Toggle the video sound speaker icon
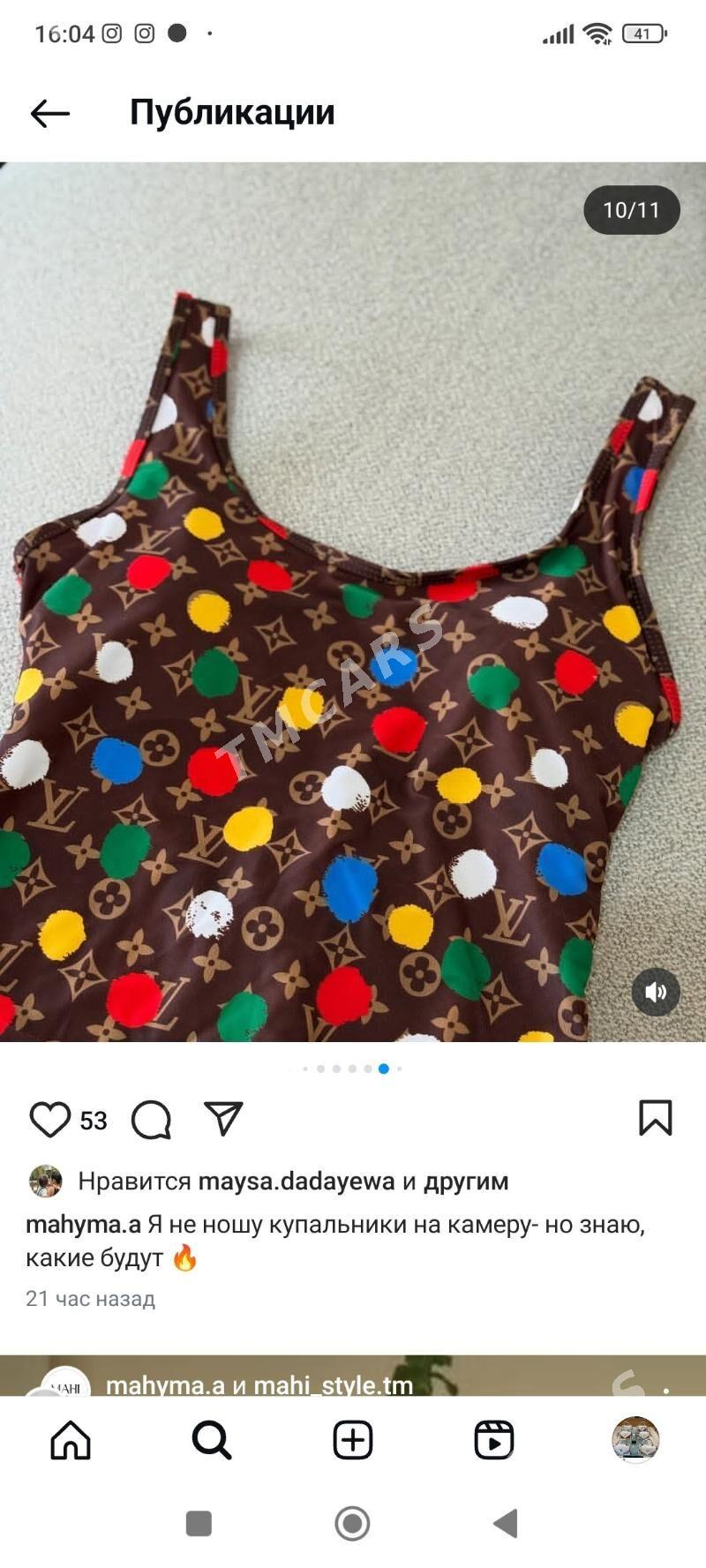 pyautogui.click(x=656, y=992)
